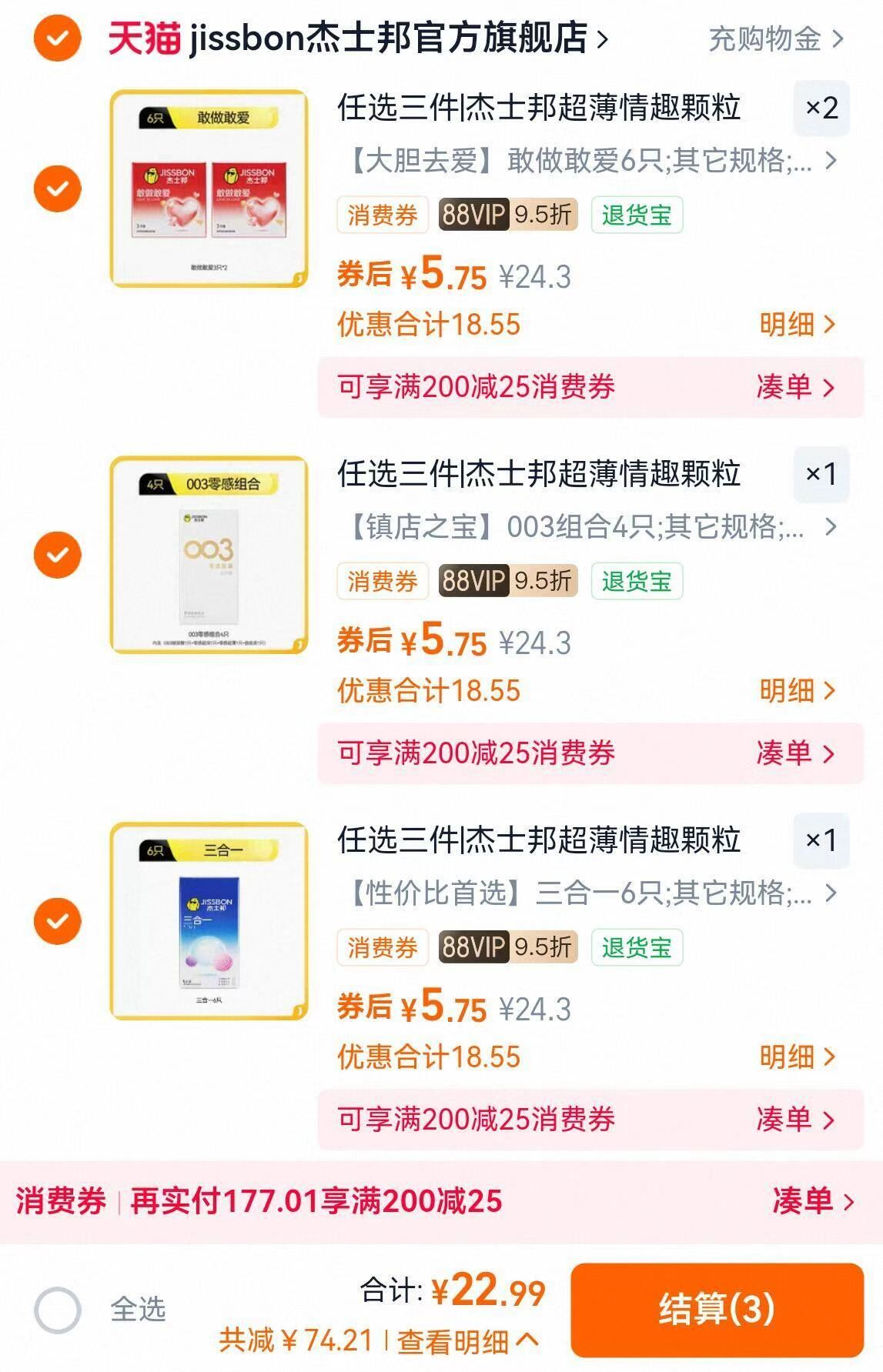Open the 003 product thumbnail image
This screenshot has height=1372, width=883.
pyautogui.click(x=206, y=555)
